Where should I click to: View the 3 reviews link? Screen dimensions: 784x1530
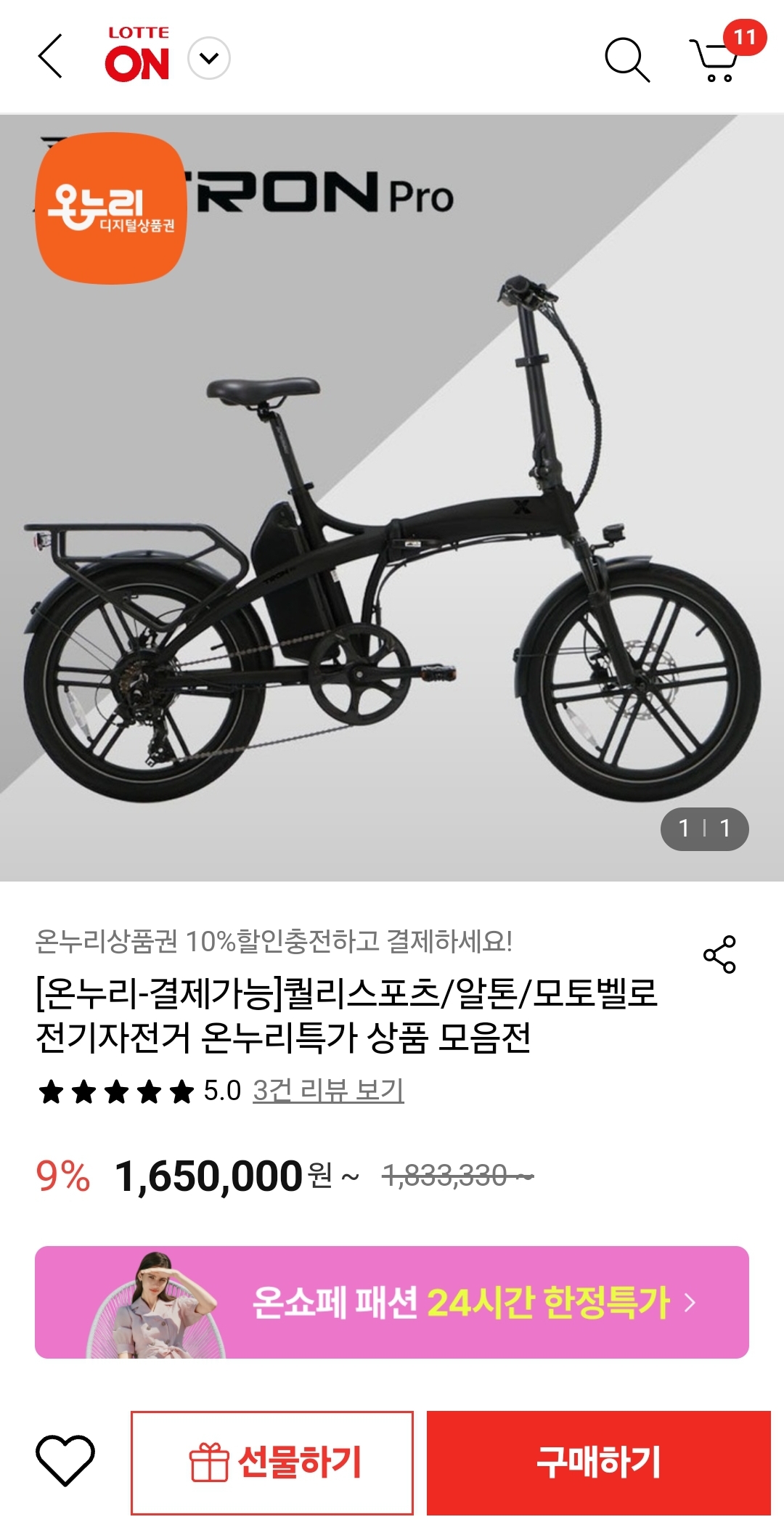328,1090
